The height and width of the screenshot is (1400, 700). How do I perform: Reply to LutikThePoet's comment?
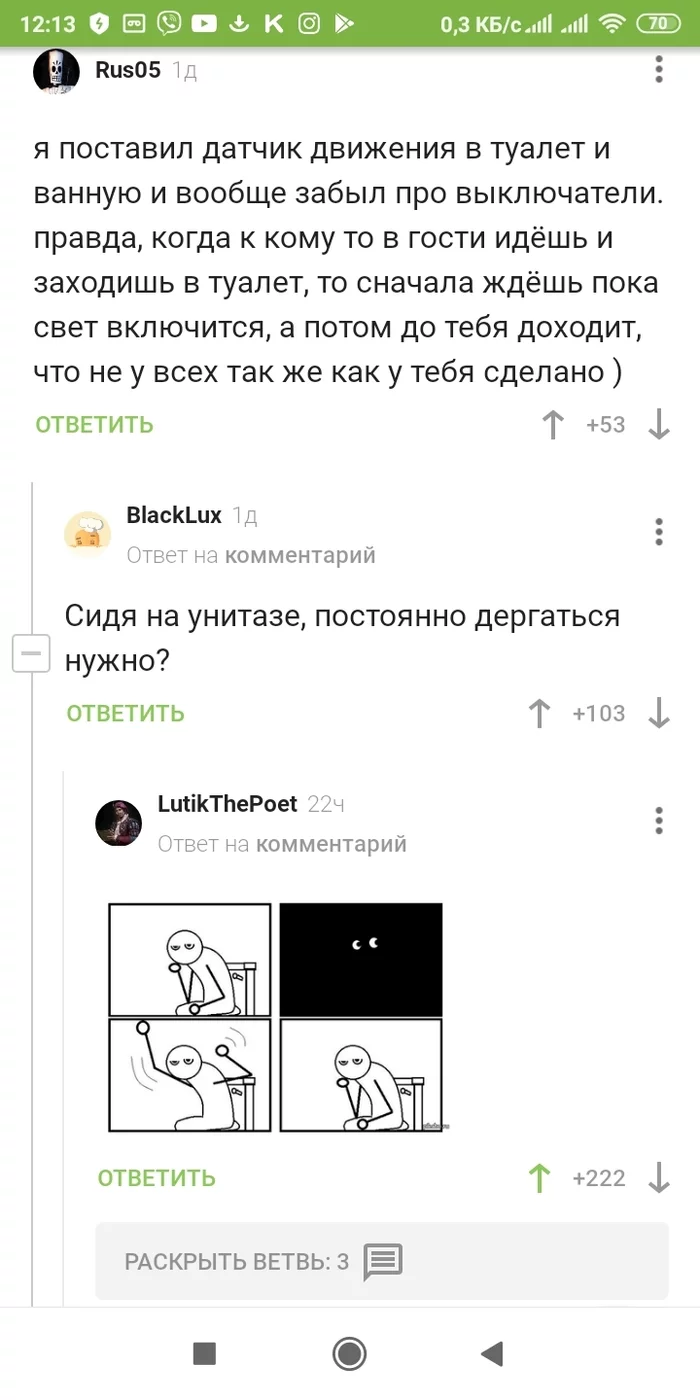(x=157, y=1178)
